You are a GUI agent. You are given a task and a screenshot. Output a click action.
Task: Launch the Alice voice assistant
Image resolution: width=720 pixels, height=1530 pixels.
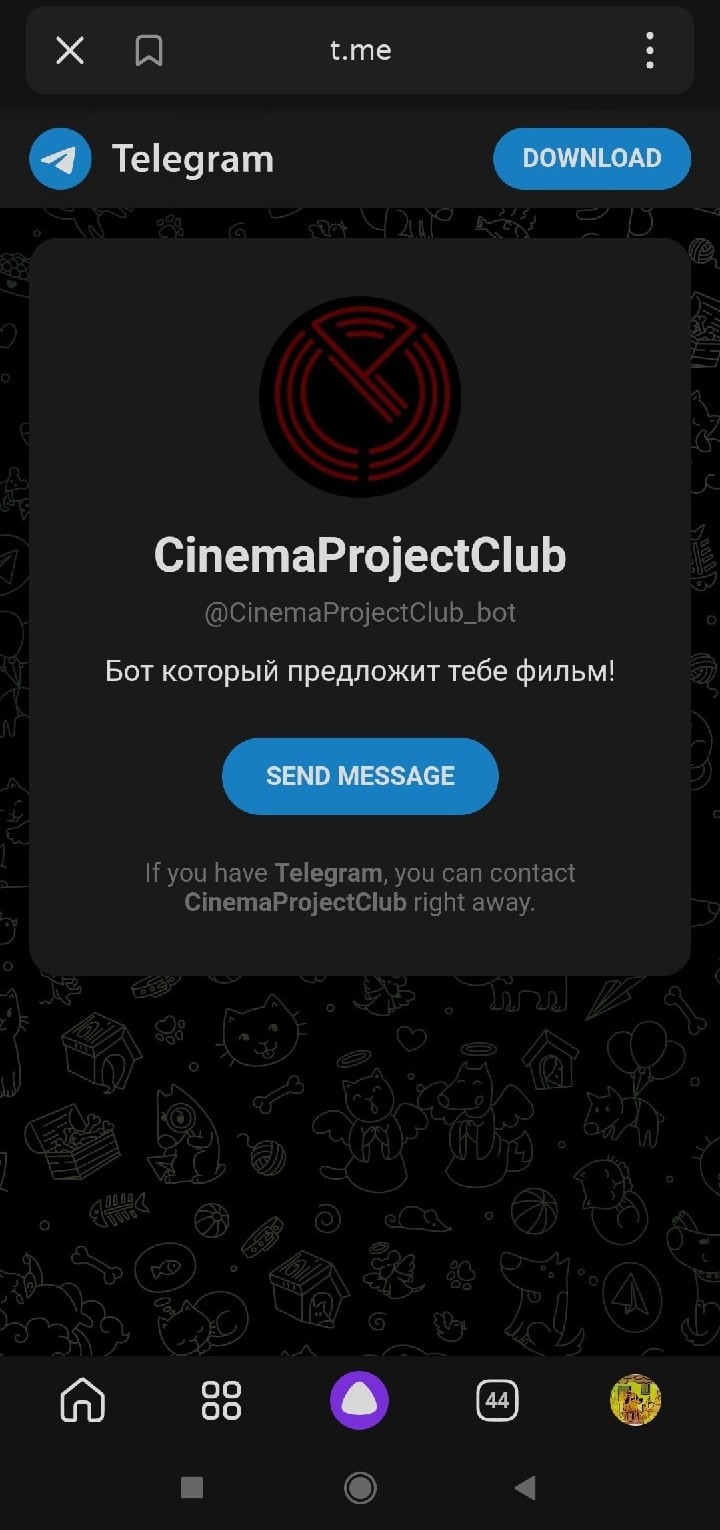[x=360, y=1400]
